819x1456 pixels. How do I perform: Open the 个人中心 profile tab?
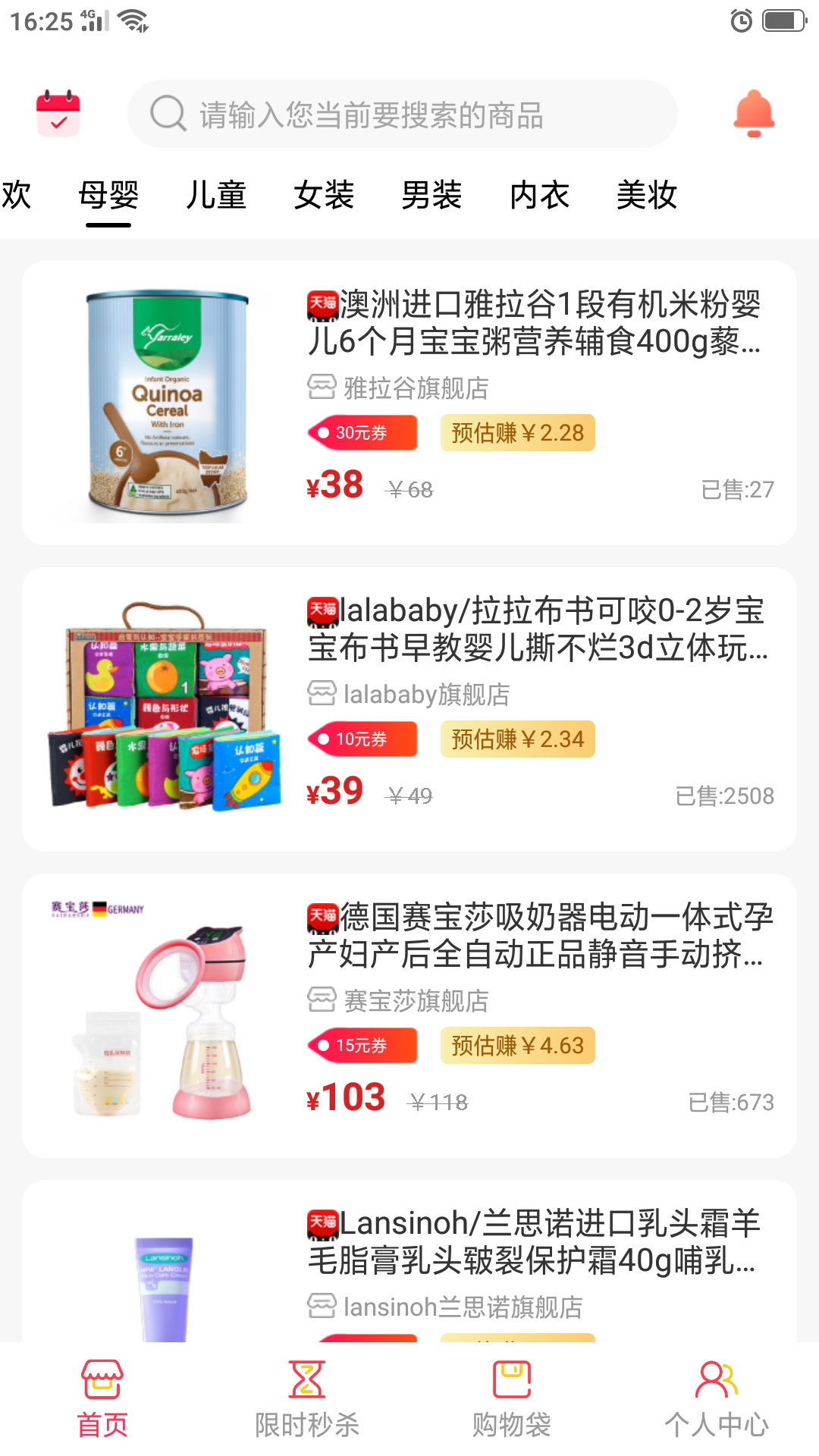[x=717, y=1399]
